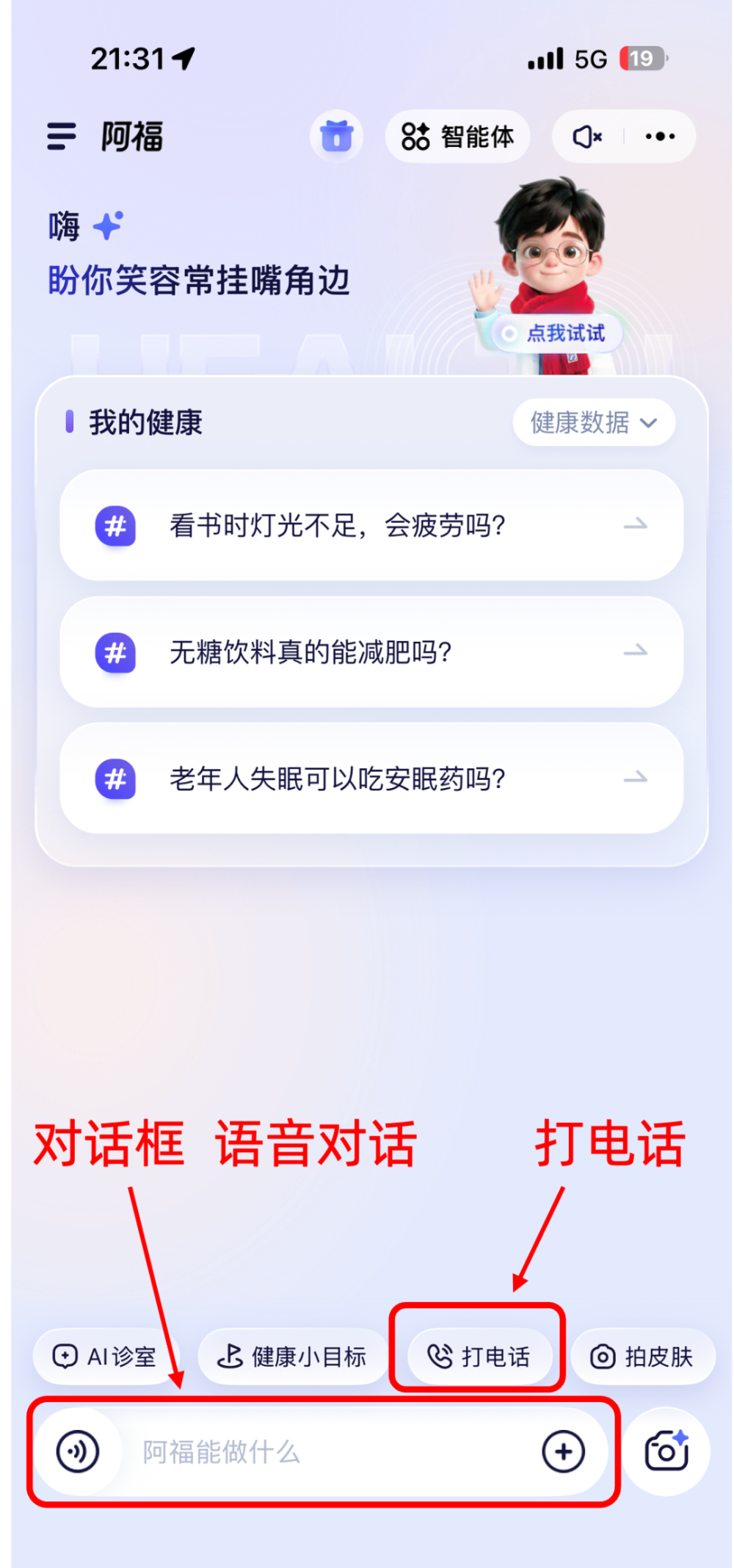Open the hamburger sidebar menu

click(x=61, y=137)
